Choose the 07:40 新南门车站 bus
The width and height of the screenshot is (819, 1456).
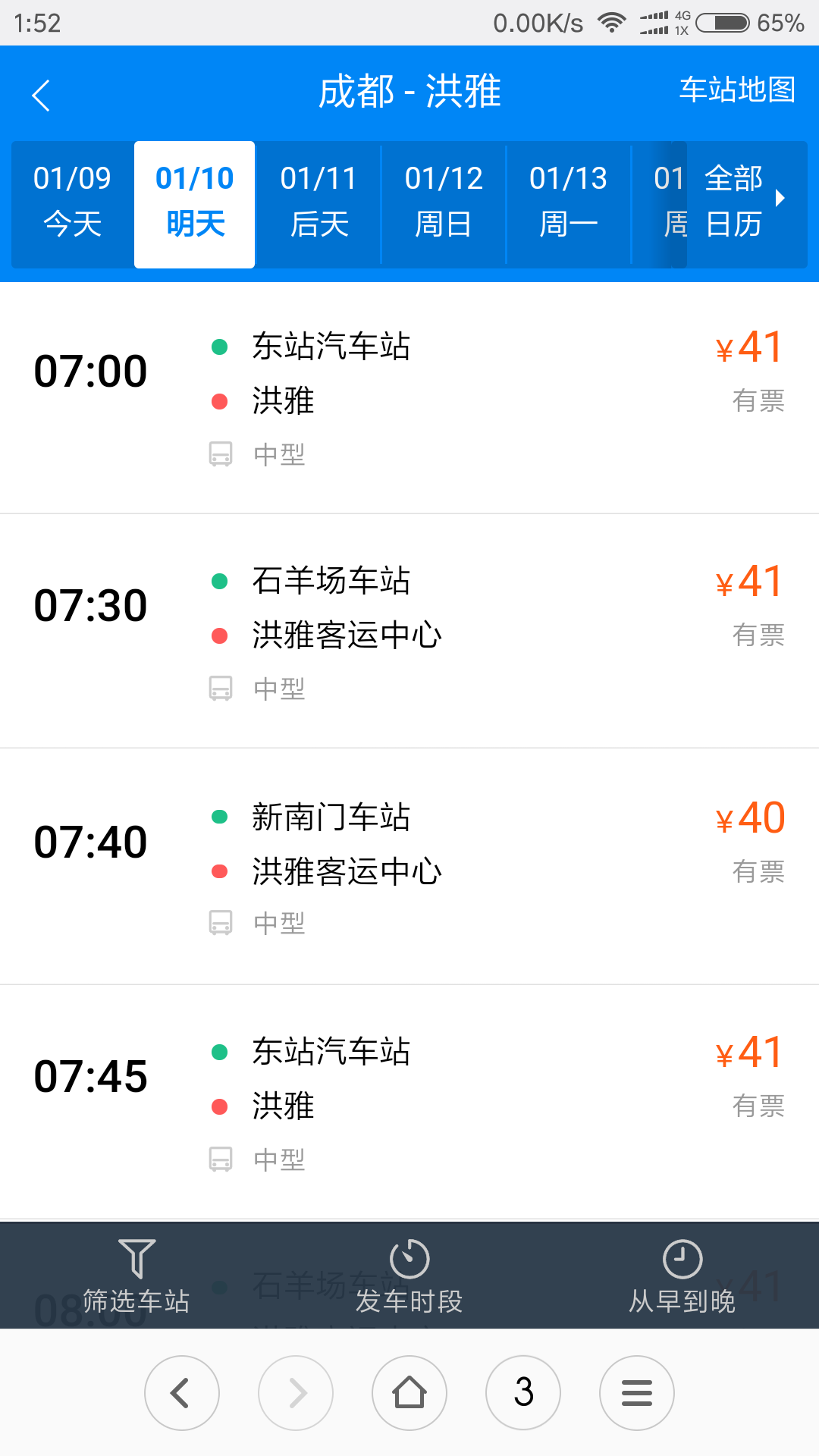(409, 868)
